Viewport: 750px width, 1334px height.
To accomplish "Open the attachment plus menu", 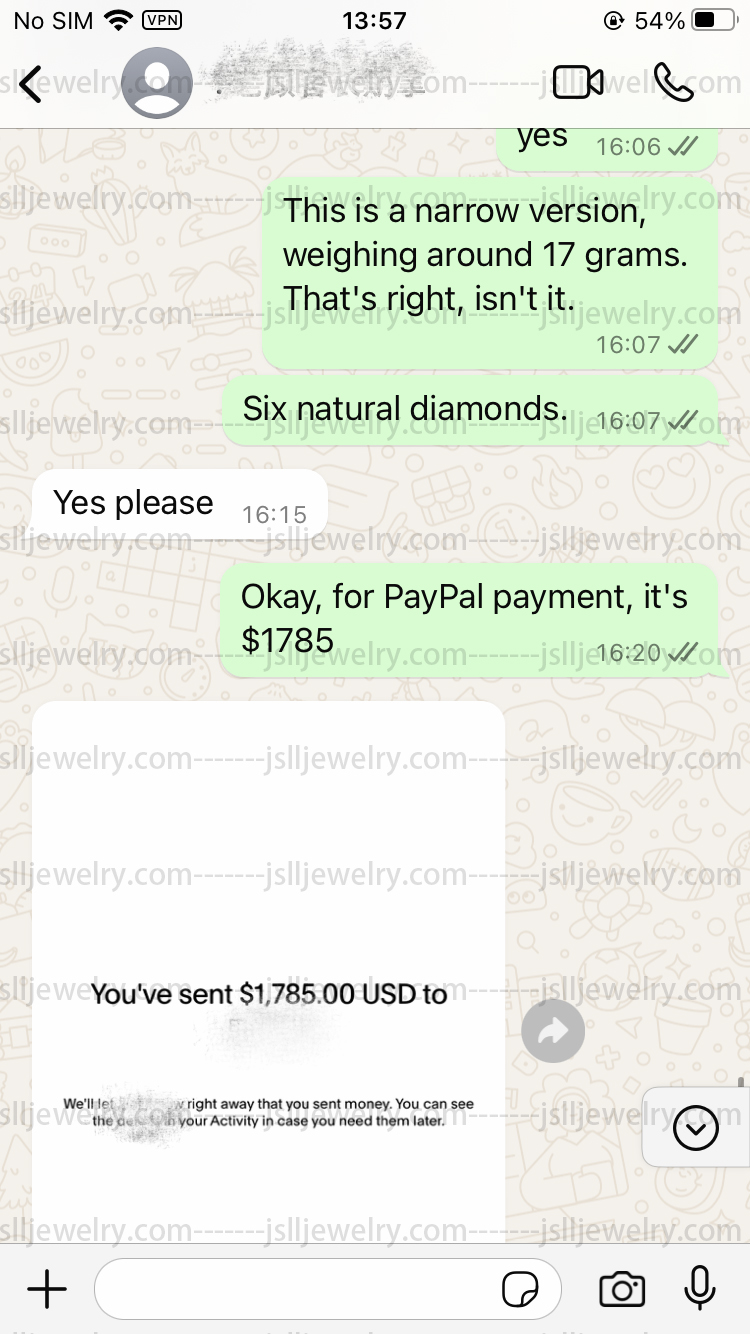I will (x=47, y=1290).
